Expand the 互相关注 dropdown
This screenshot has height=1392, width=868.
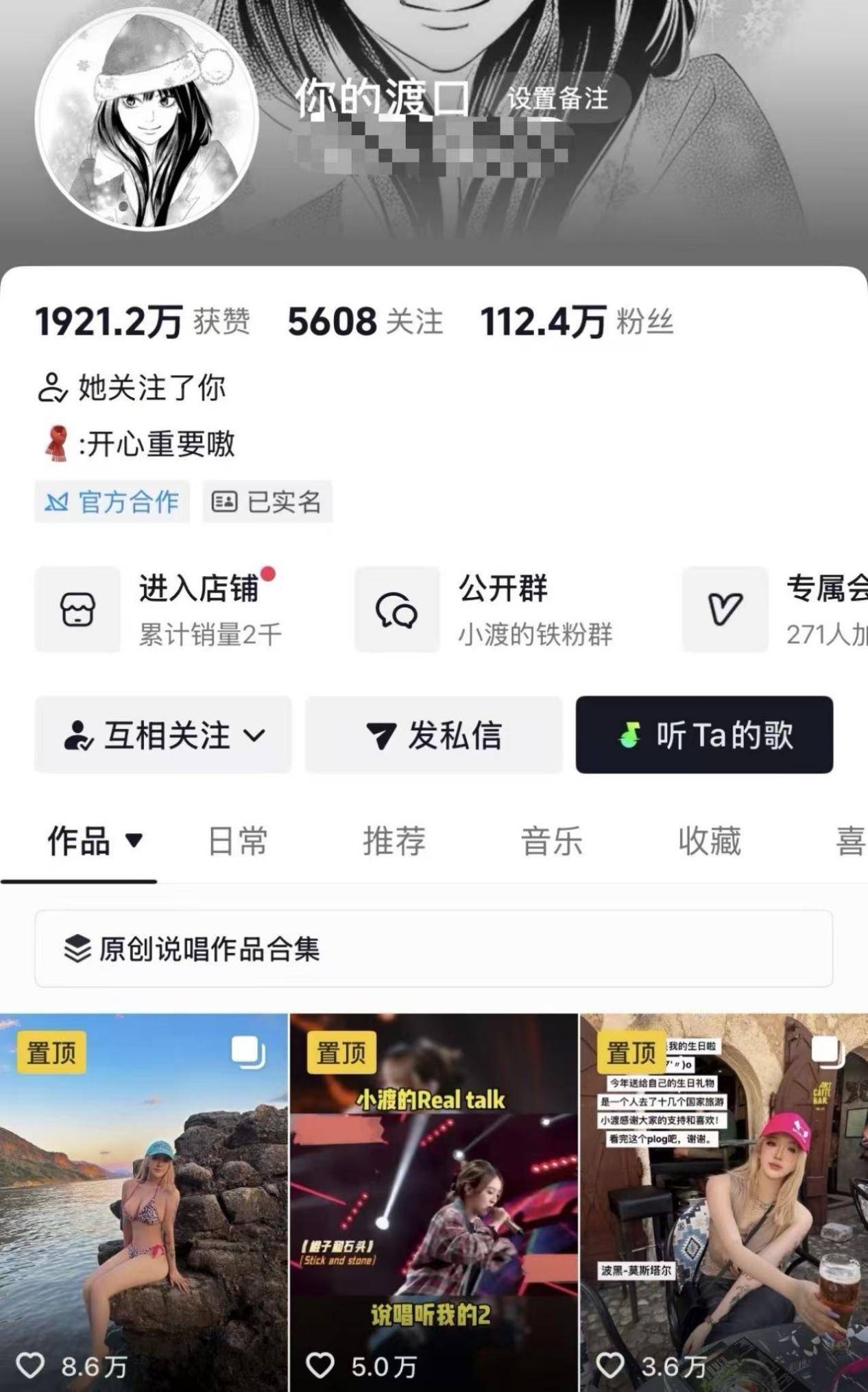pyautogui.click(x=163, y=735)
